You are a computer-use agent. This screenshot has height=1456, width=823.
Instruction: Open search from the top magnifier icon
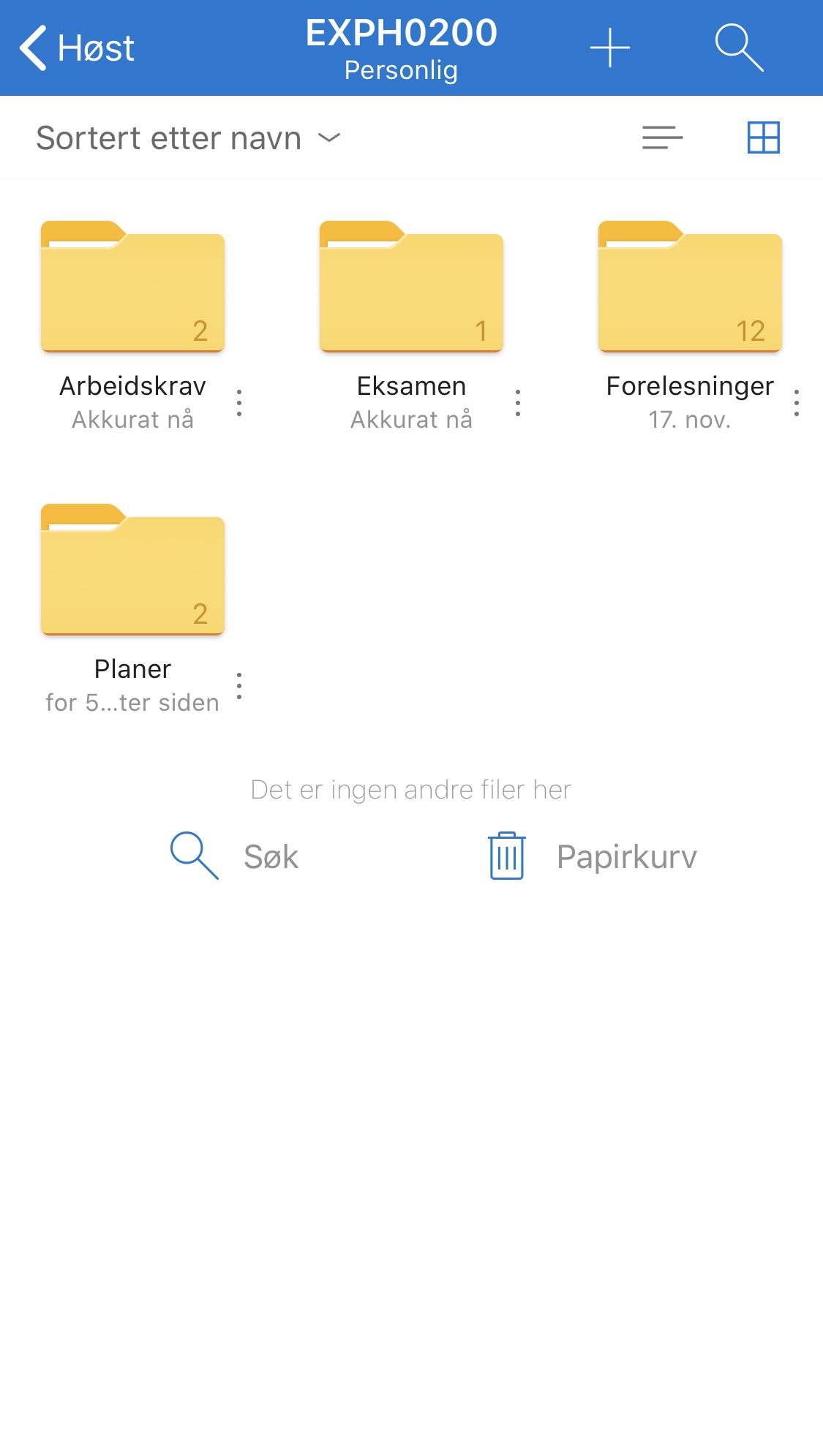pyautogui.click(x=739, y=48)
